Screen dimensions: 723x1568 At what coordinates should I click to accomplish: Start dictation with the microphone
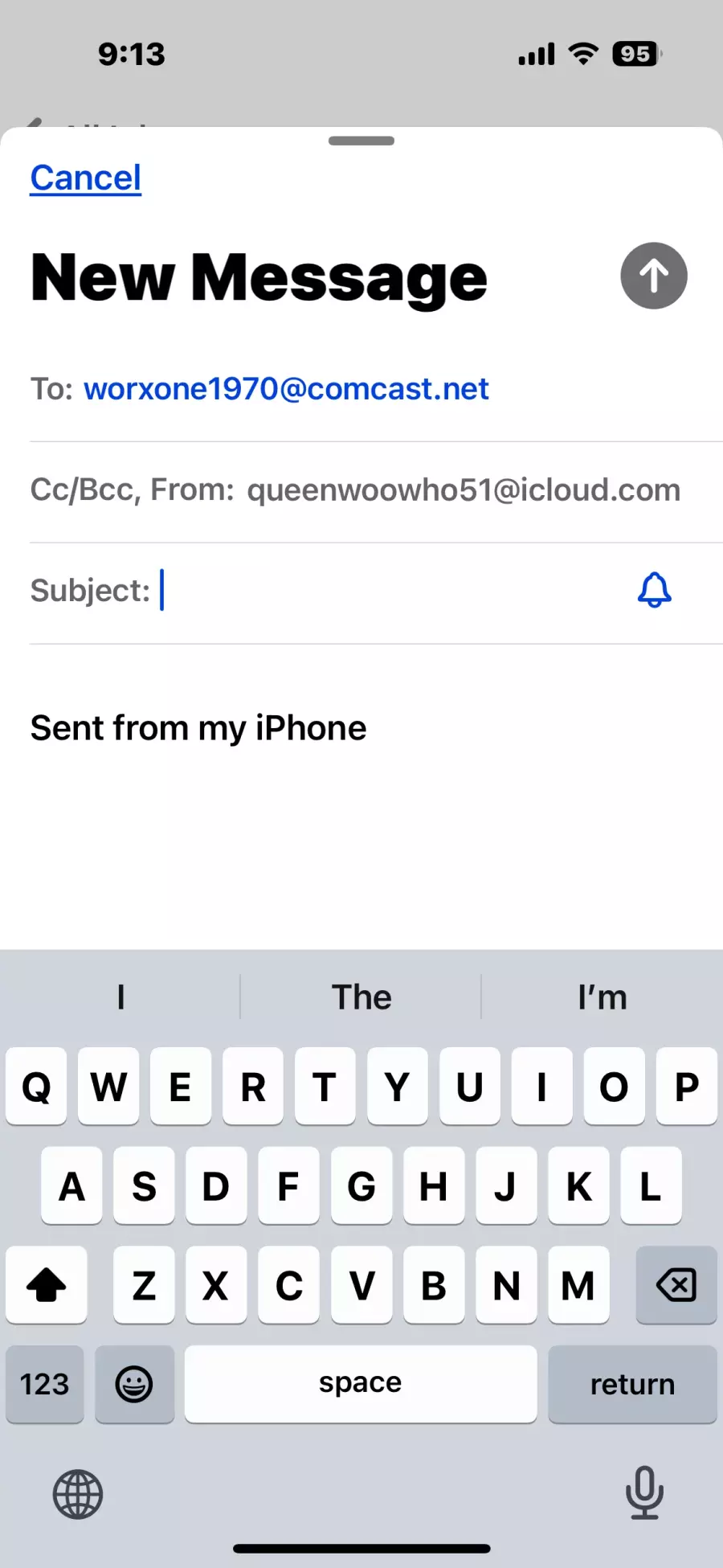pos(644,1493)
